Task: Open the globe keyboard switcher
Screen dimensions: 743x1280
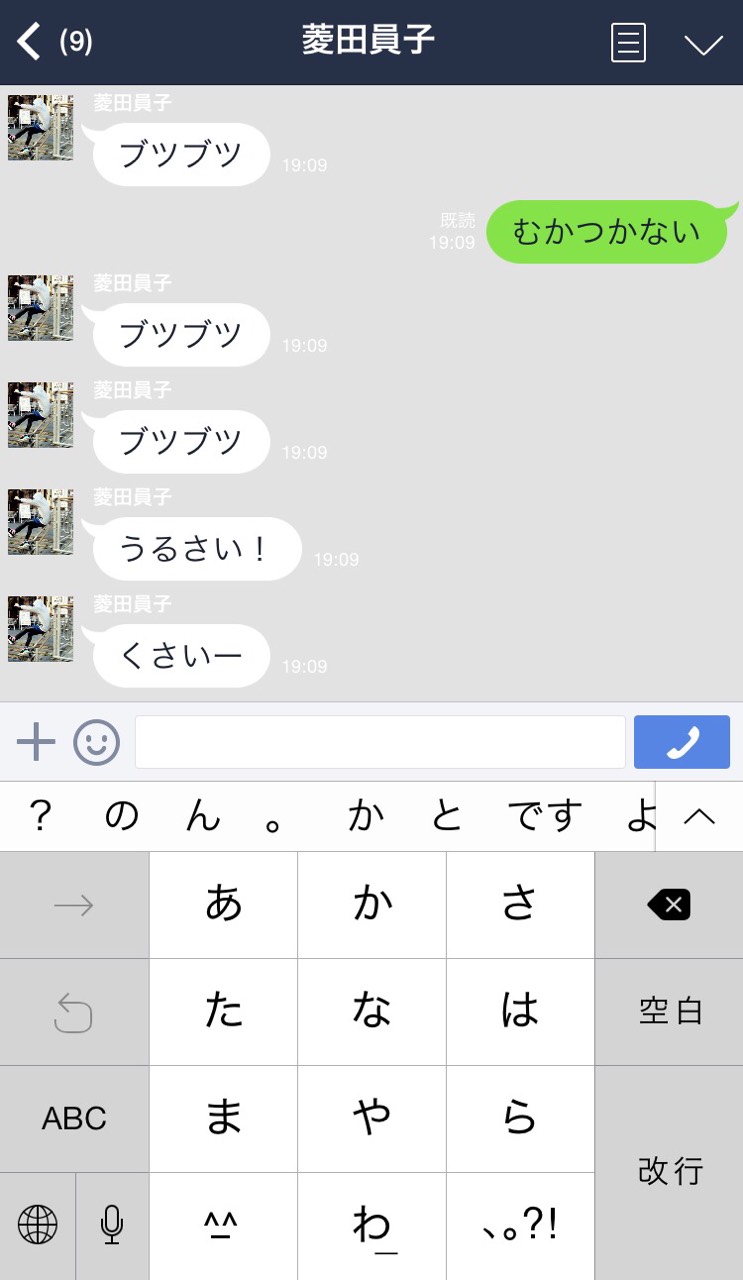Action: click(38, 1225)
